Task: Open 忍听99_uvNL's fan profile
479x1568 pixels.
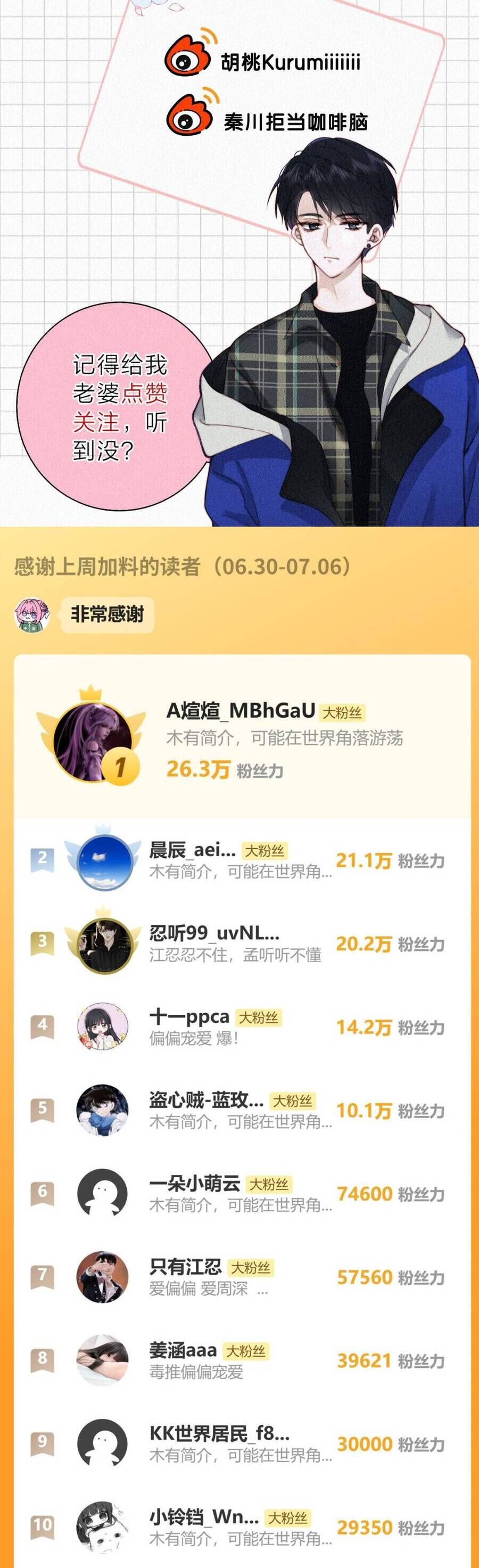Action: click(213, 933)
